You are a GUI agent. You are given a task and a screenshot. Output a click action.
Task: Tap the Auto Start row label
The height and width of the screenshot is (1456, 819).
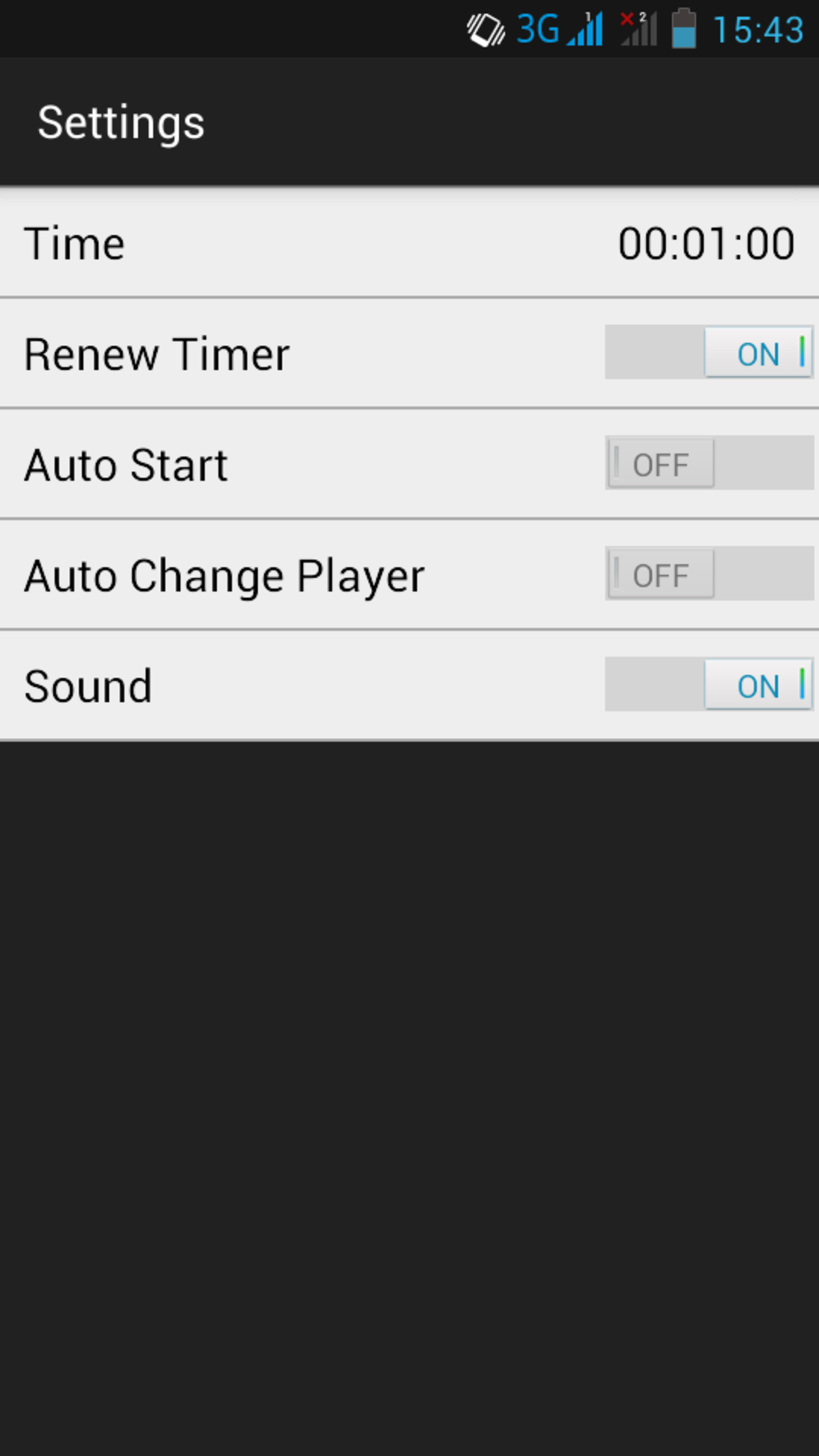[x=126, y=463]
